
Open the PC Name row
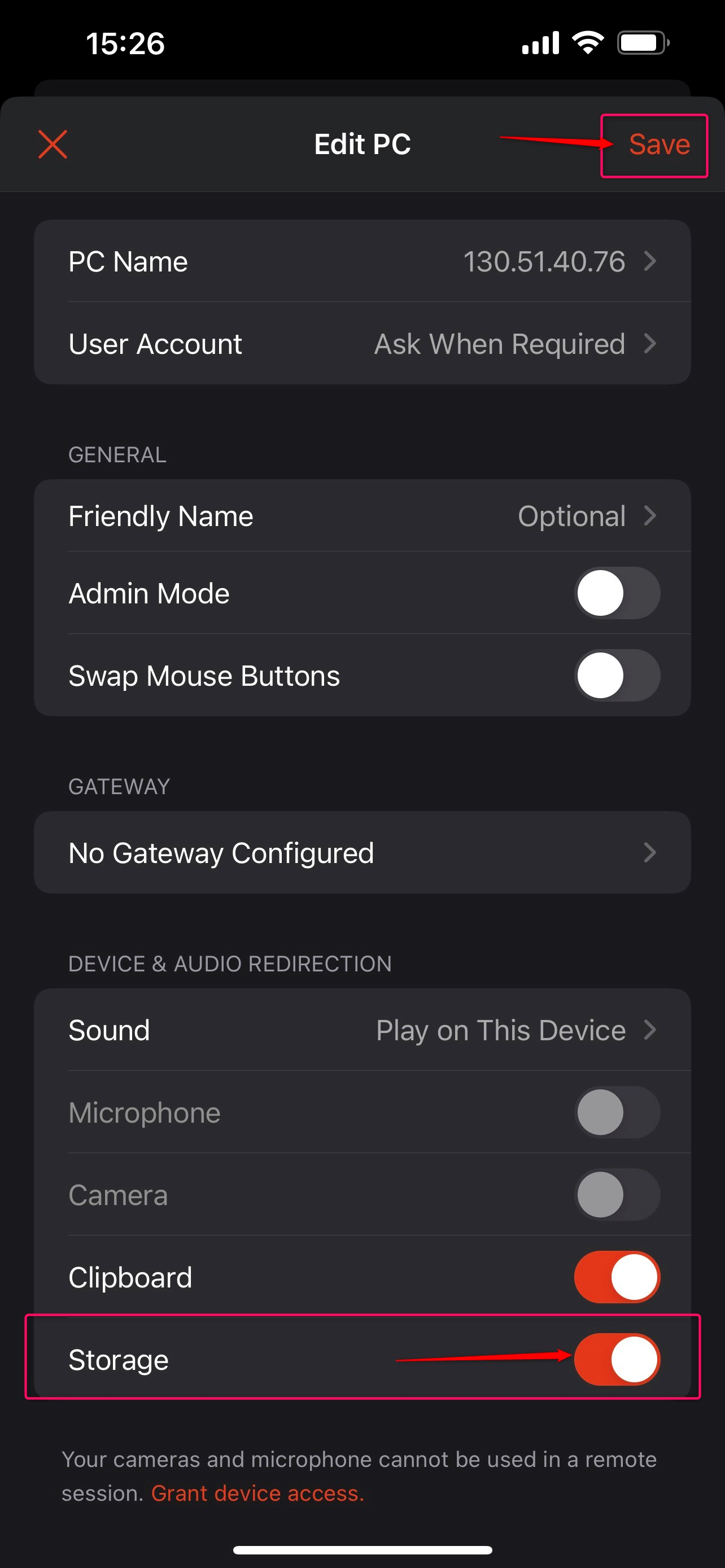362,262
